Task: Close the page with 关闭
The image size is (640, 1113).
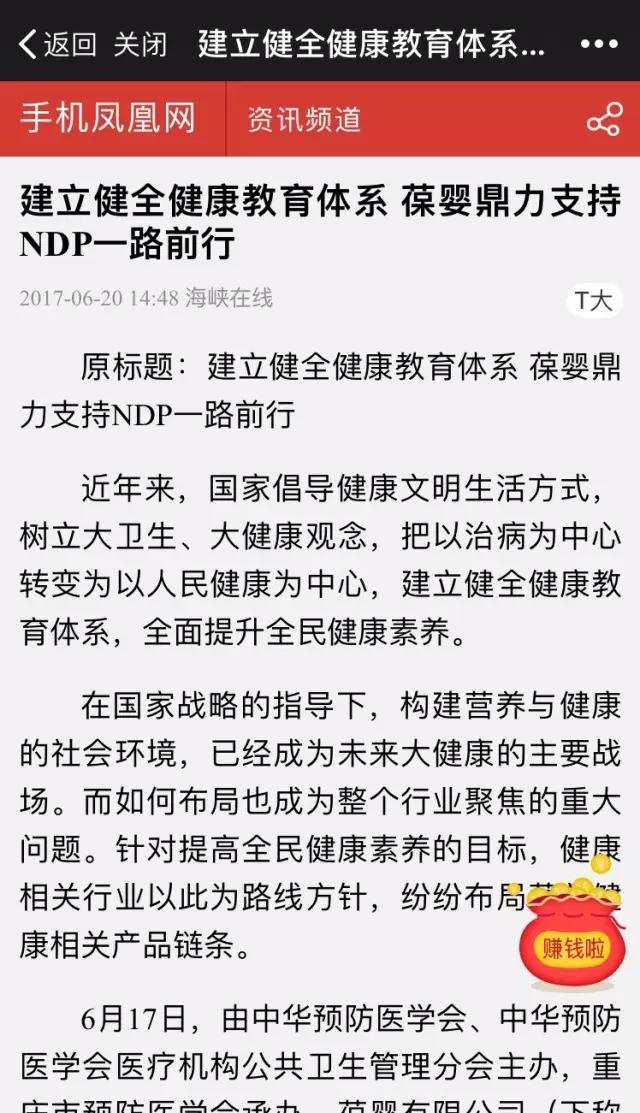Action: coord(140,44)
